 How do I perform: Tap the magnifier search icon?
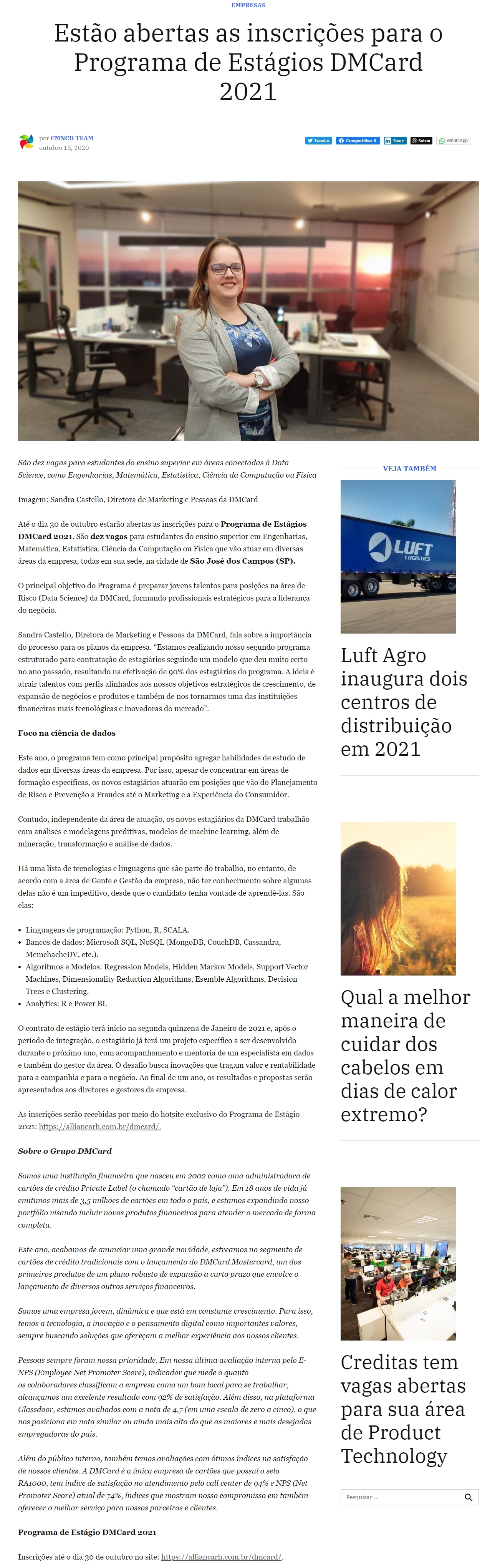468,1497
